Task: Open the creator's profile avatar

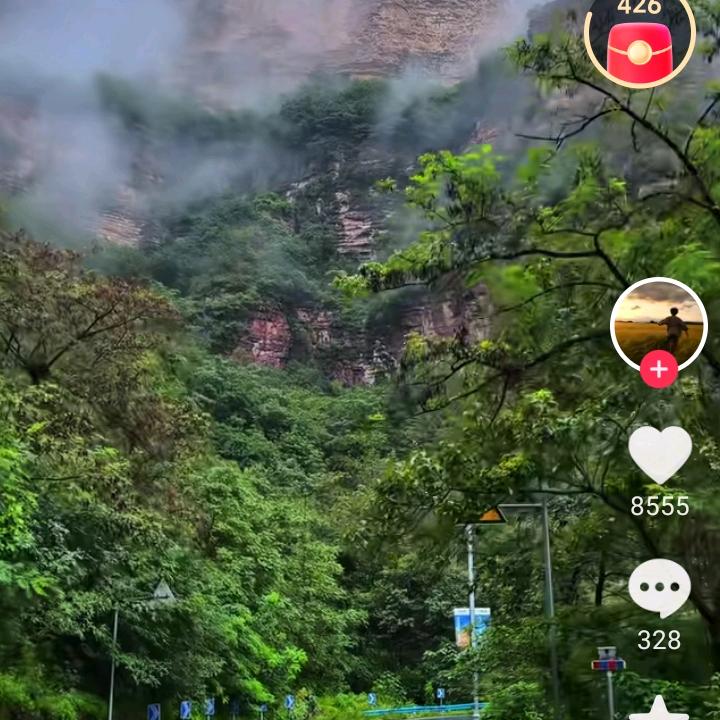Action: 658,323
